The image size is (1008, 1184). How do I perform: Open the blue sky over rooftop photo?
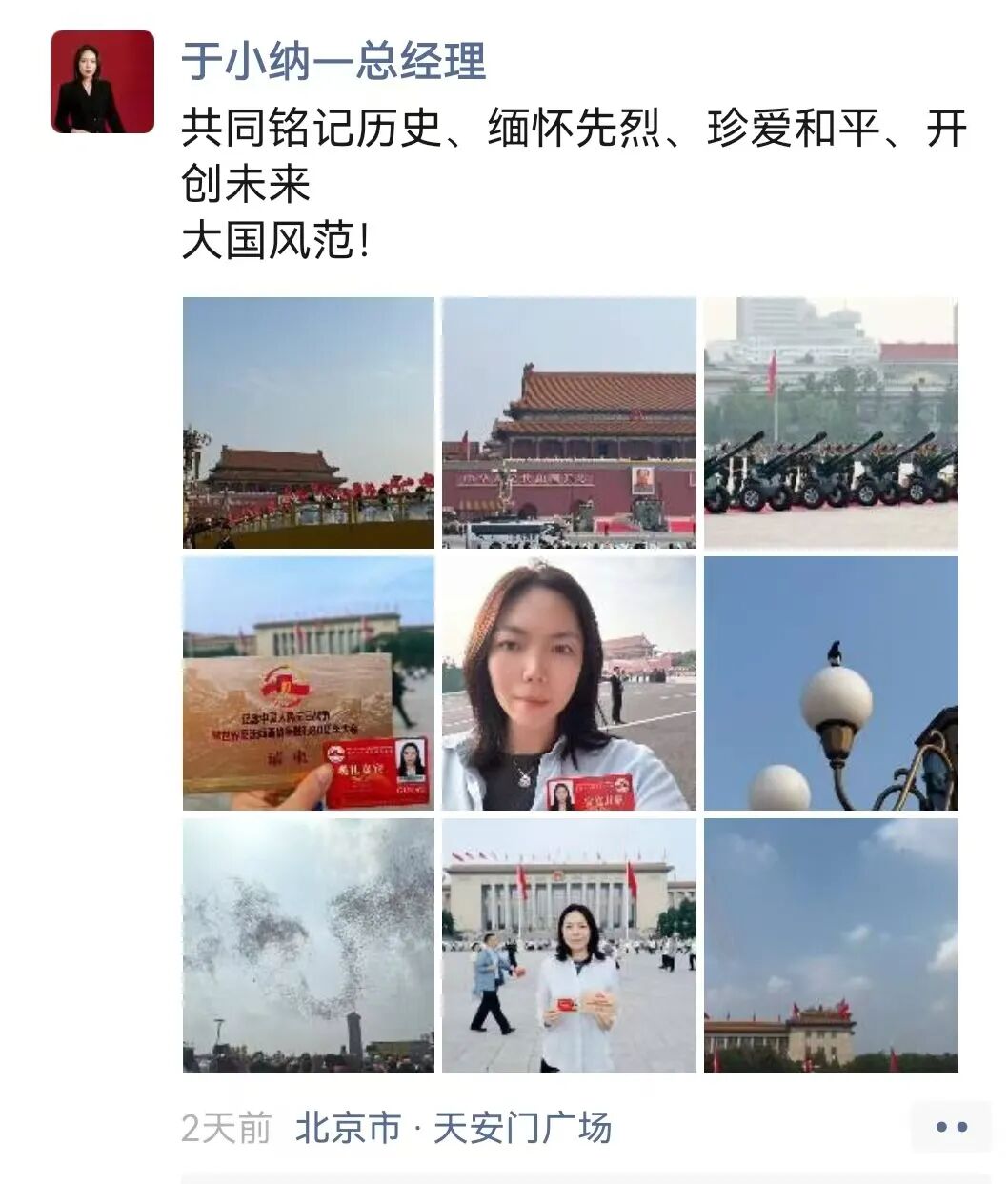(831, 944)
